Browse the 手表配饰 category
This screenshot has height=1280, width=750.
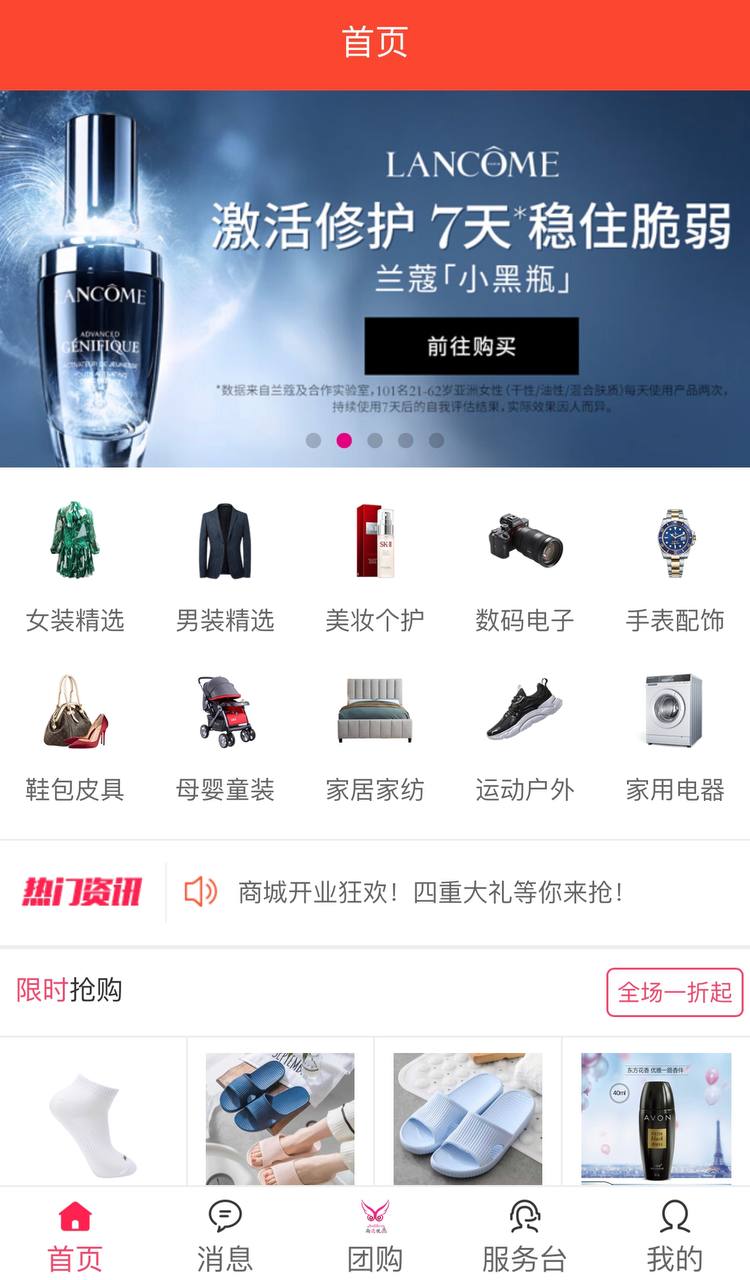pyautogui.click(x=675, y=567)
